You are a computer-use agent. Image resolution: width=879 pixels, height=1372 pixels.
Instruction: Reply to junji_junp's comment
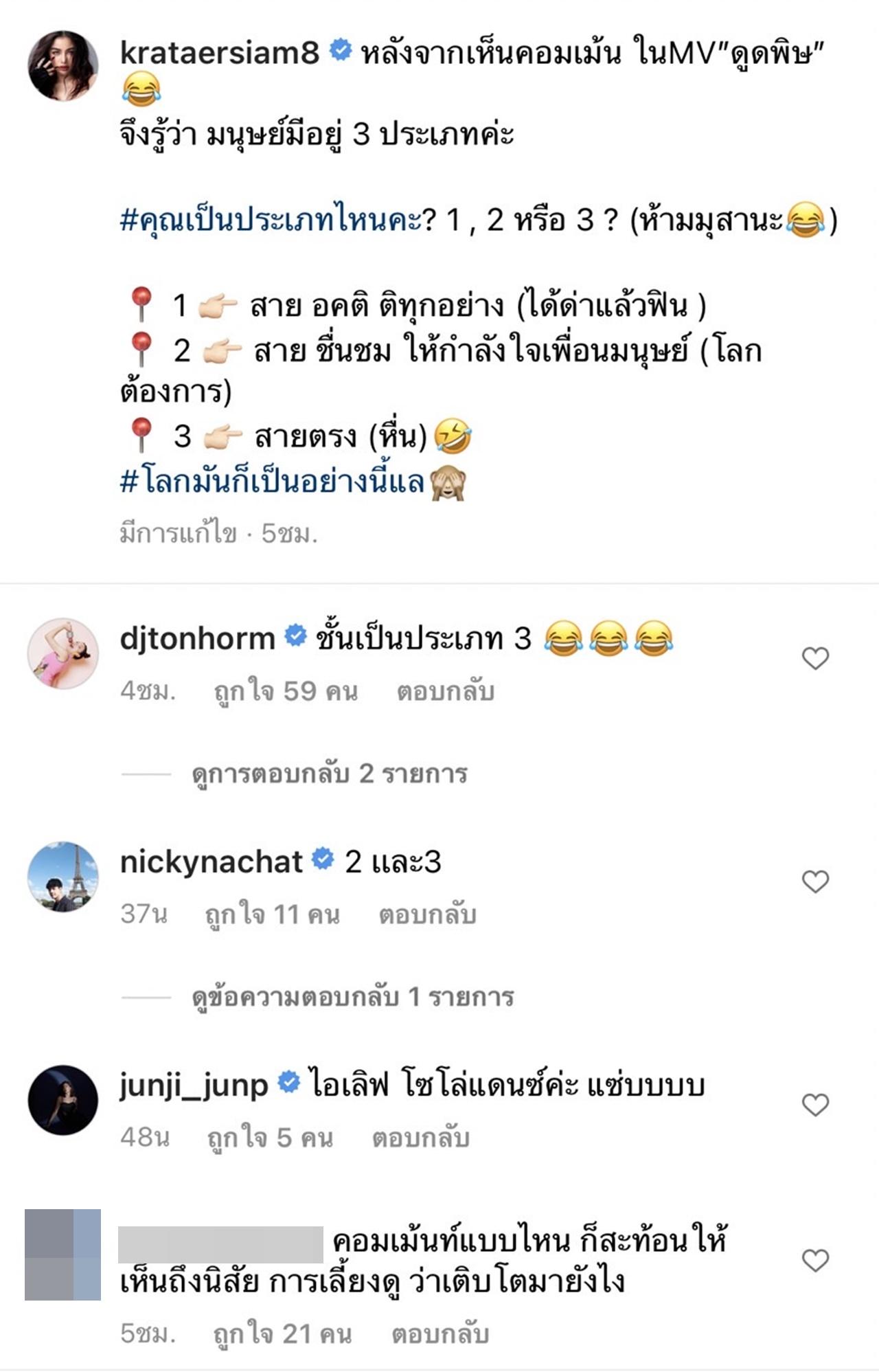click(x=420, y=1138)
